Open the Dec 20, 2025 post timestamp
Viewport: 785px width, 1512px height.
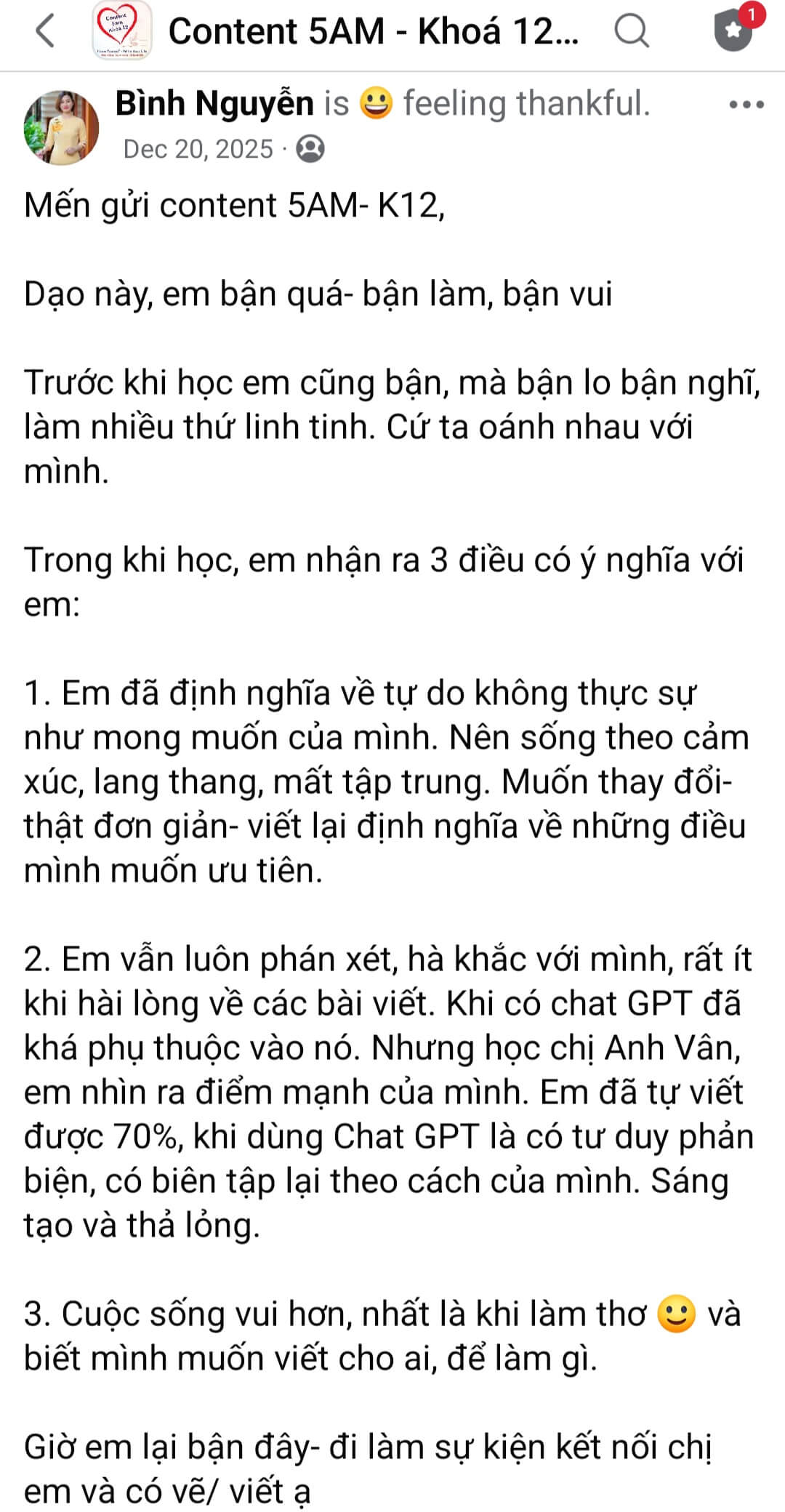tap(198, 149)
